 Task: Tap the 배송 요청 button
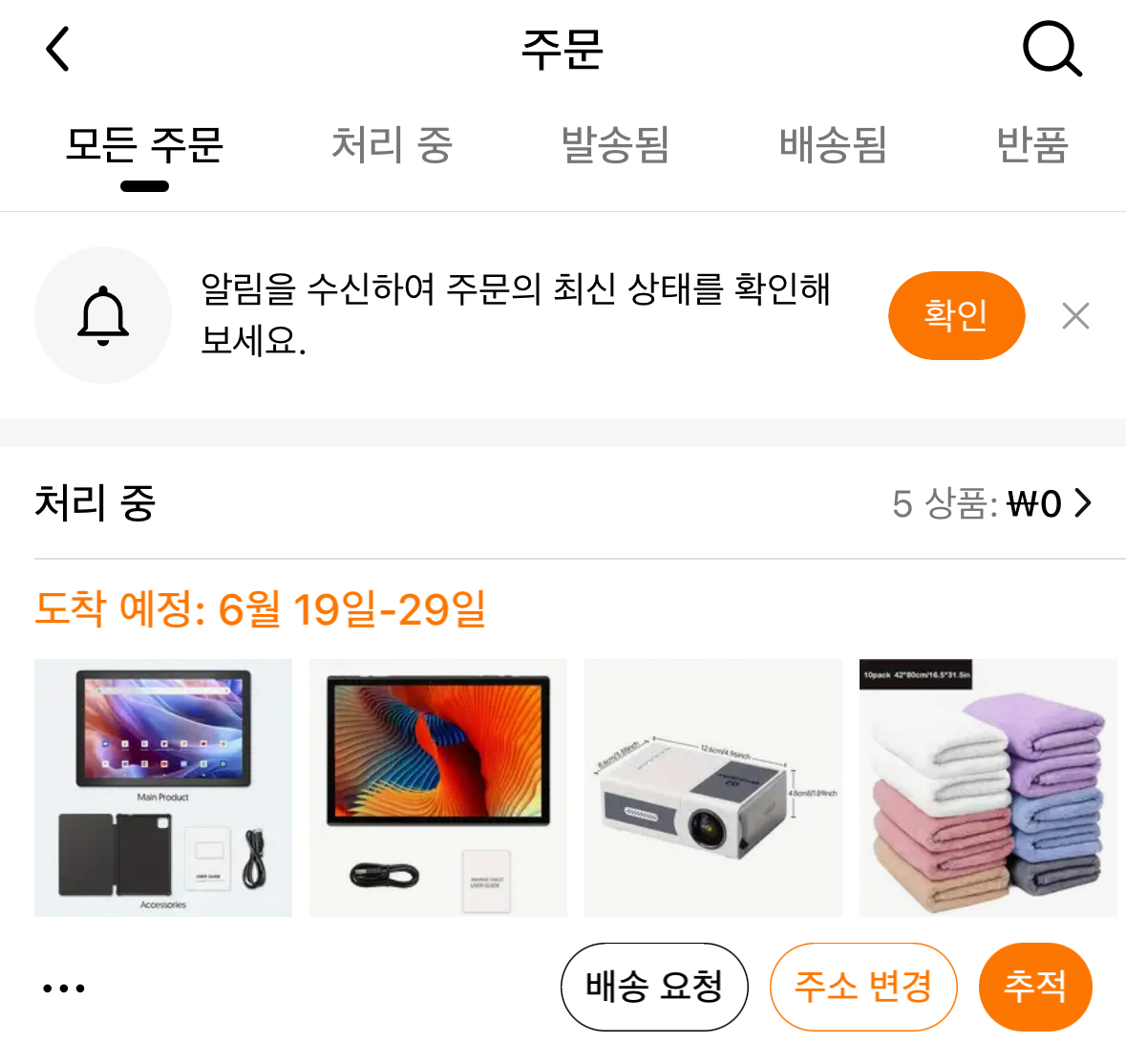click(x=654, y=988)
